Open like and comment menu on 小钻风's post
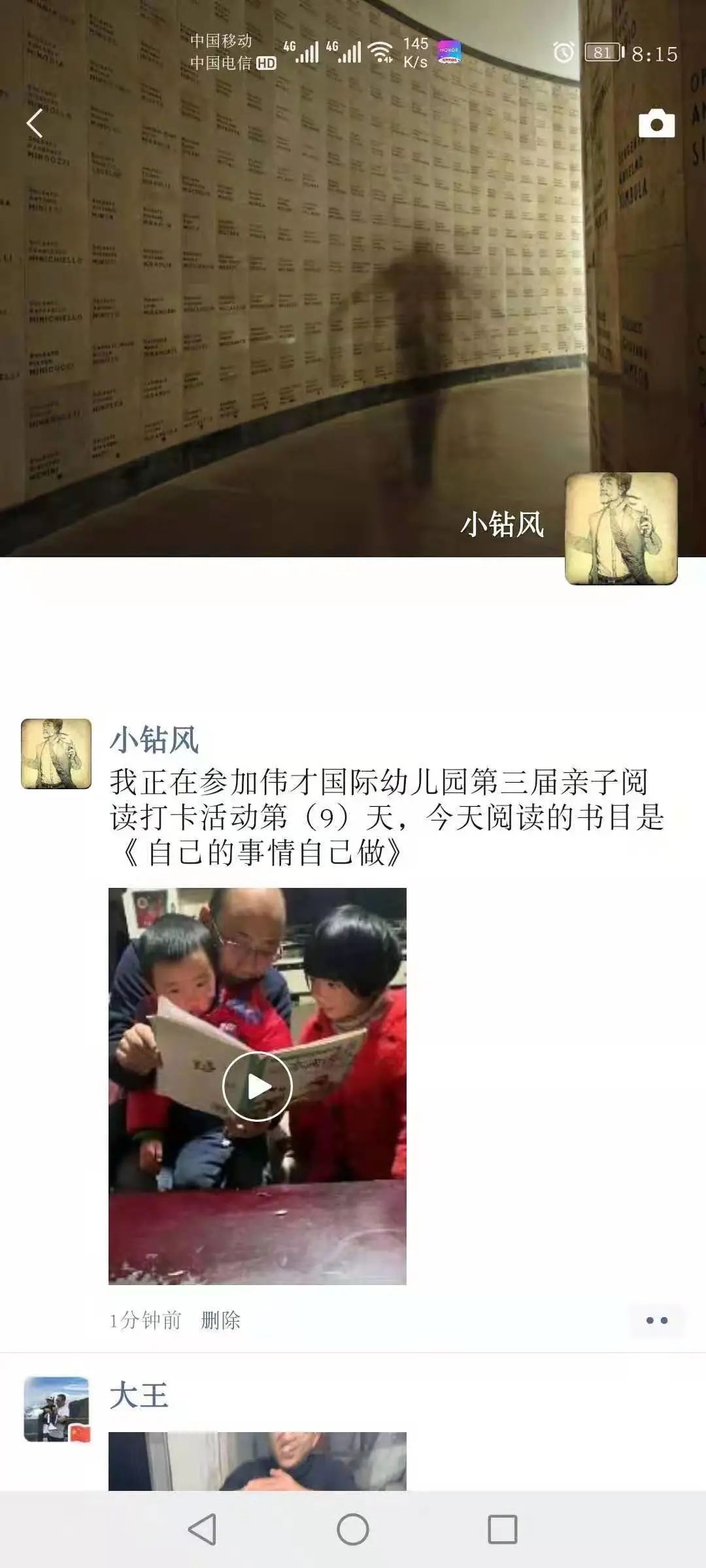This screenshot has height=1568, width=706. (x=656, y=1320)
